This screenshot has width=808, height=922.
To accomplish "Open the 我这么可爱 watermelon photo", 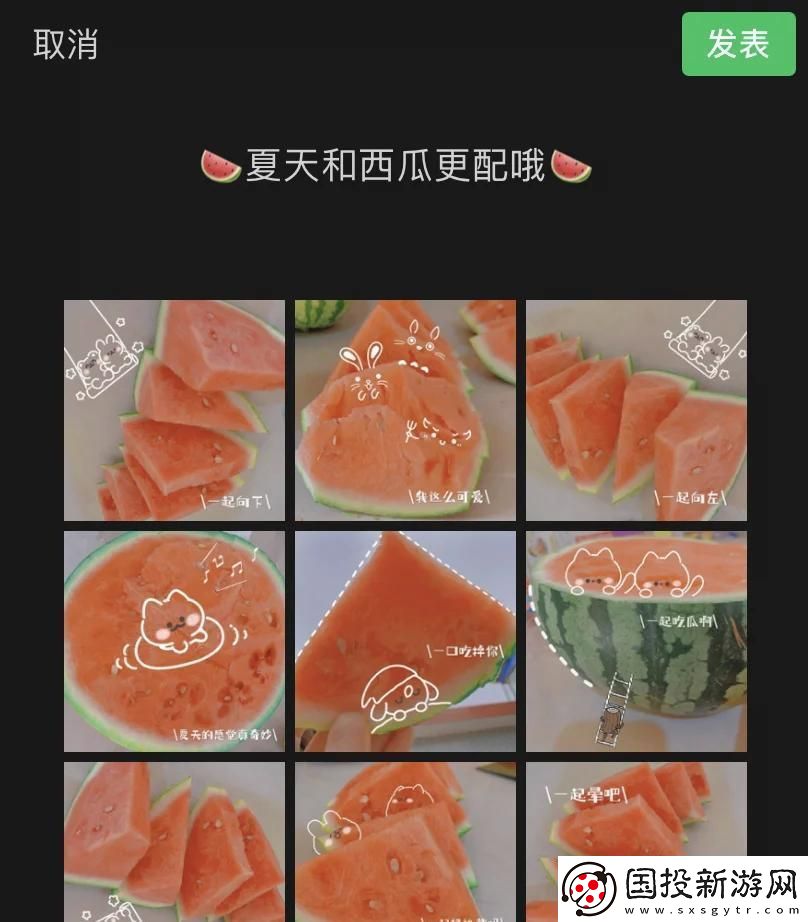I will [x=405, y=408].
